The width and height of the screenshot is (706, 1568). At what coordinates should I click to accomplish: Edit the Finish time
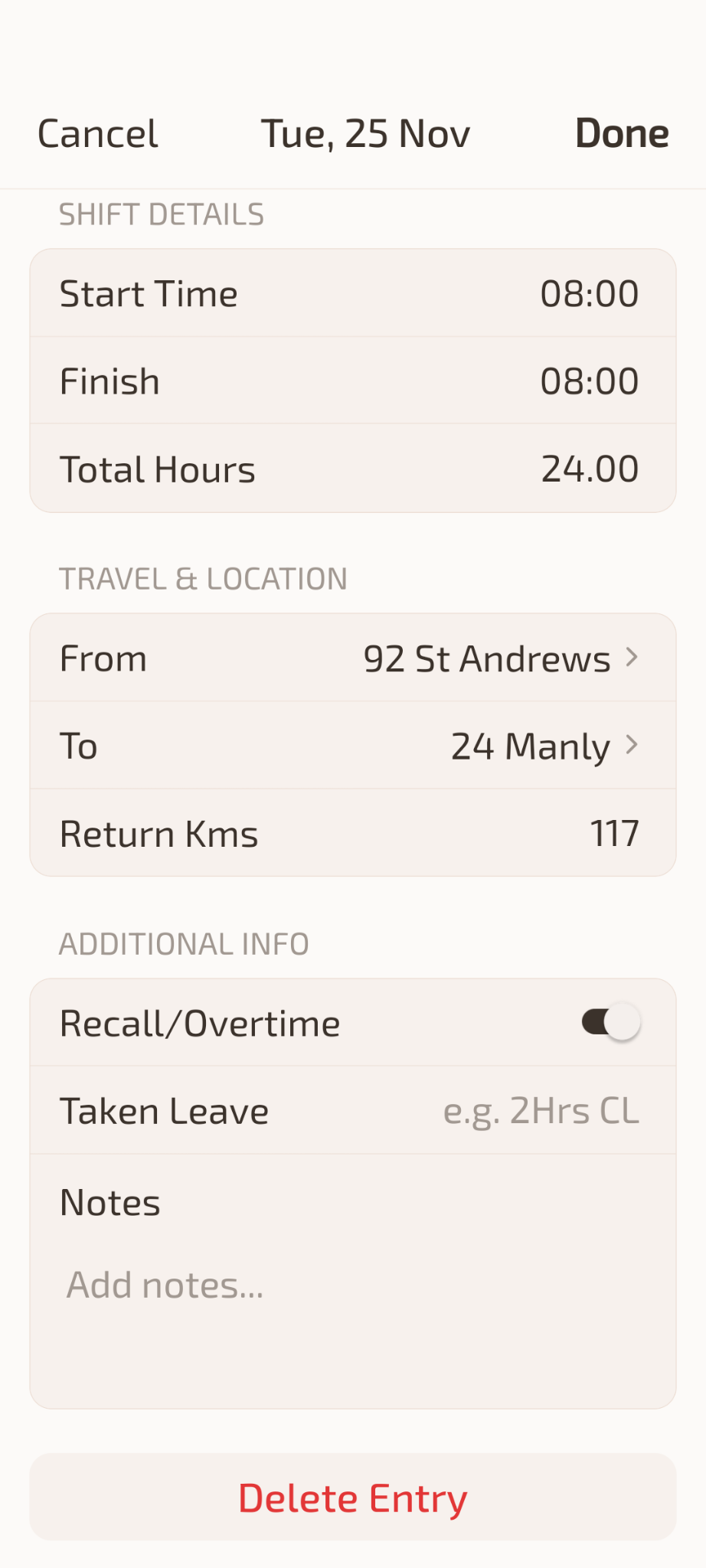[x=588, y=381]
